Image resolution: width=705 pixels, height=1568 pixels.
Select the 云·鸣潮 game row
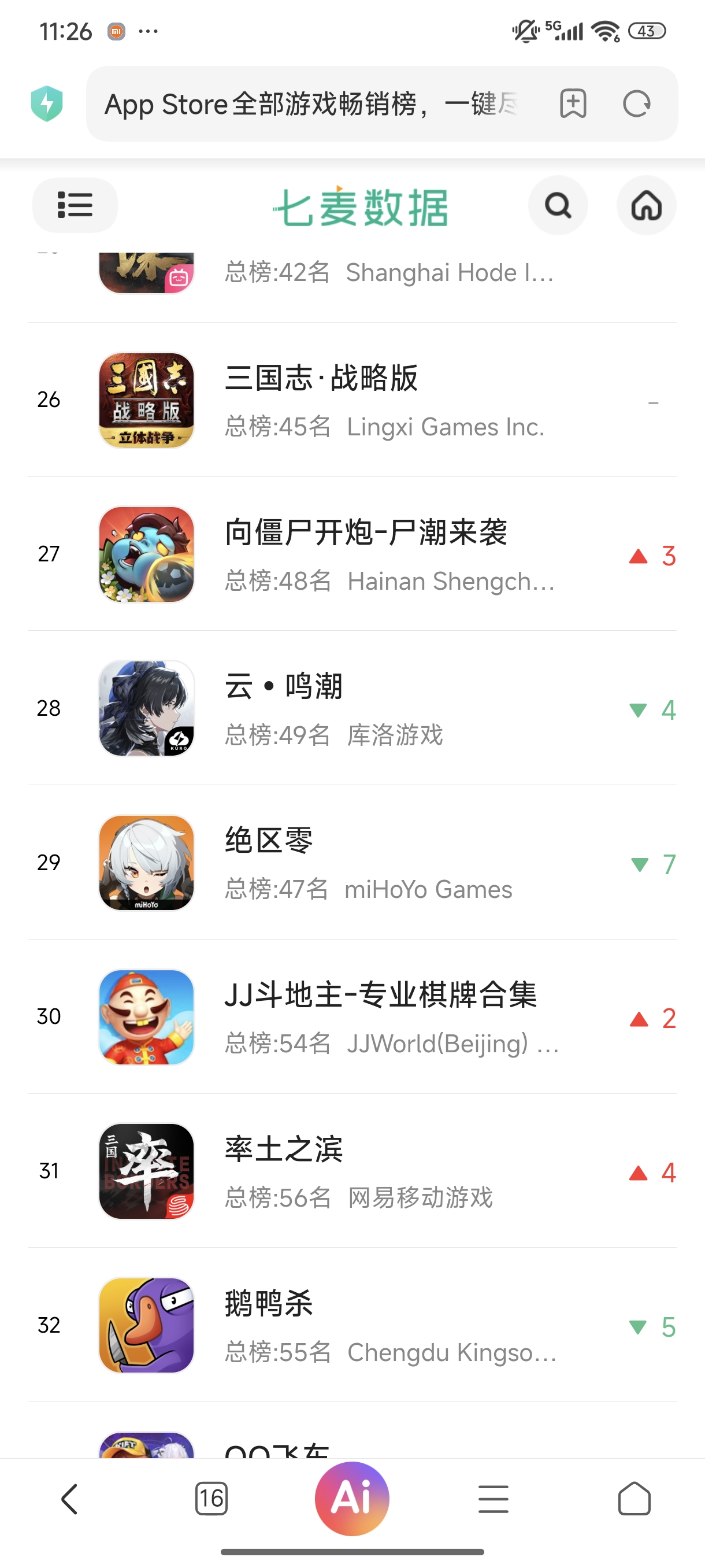(x=352, y=708)
